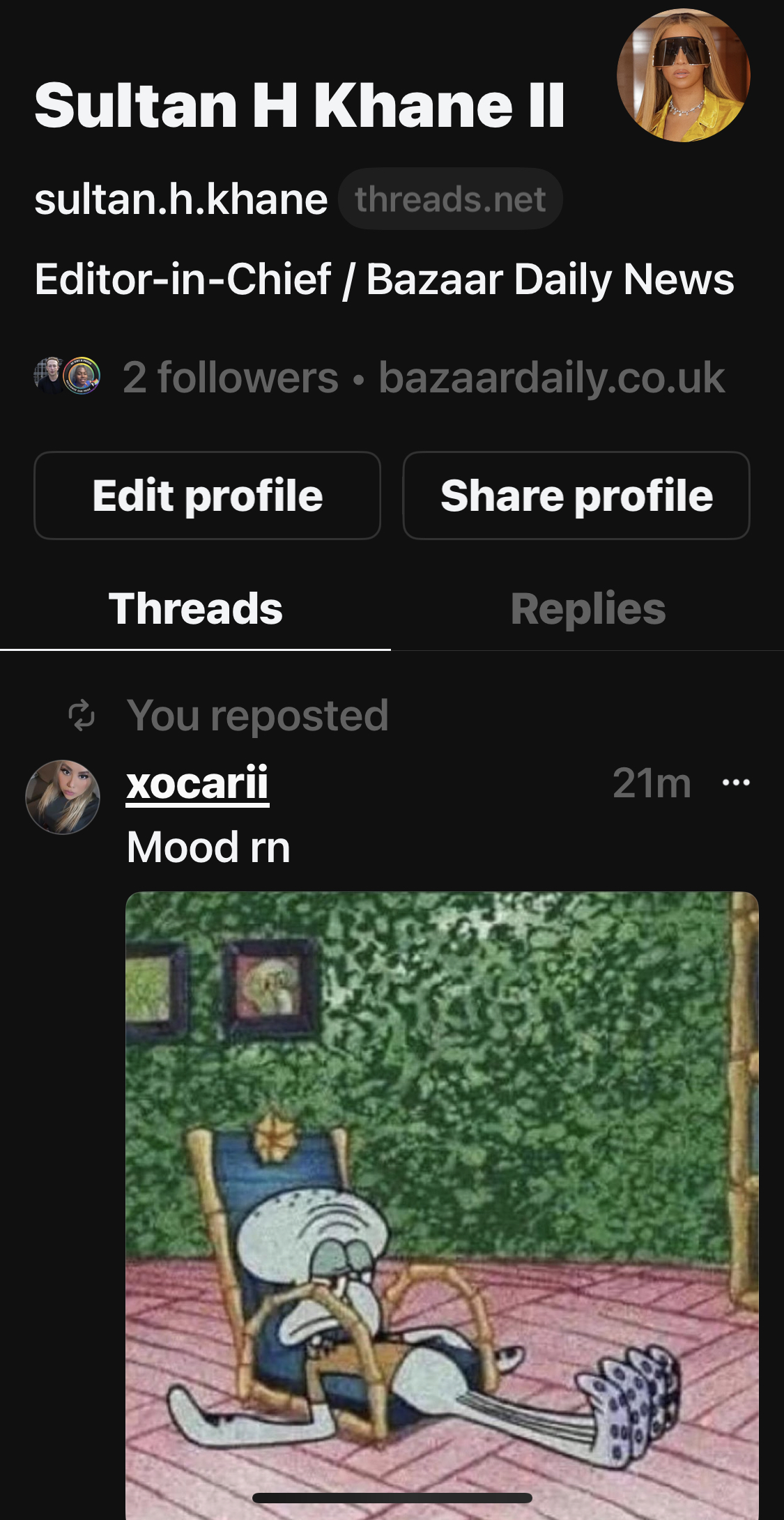The width and height of the screenshot is (784, 1520).
Task: Share profile via the button
Action: tap(576, 496)
